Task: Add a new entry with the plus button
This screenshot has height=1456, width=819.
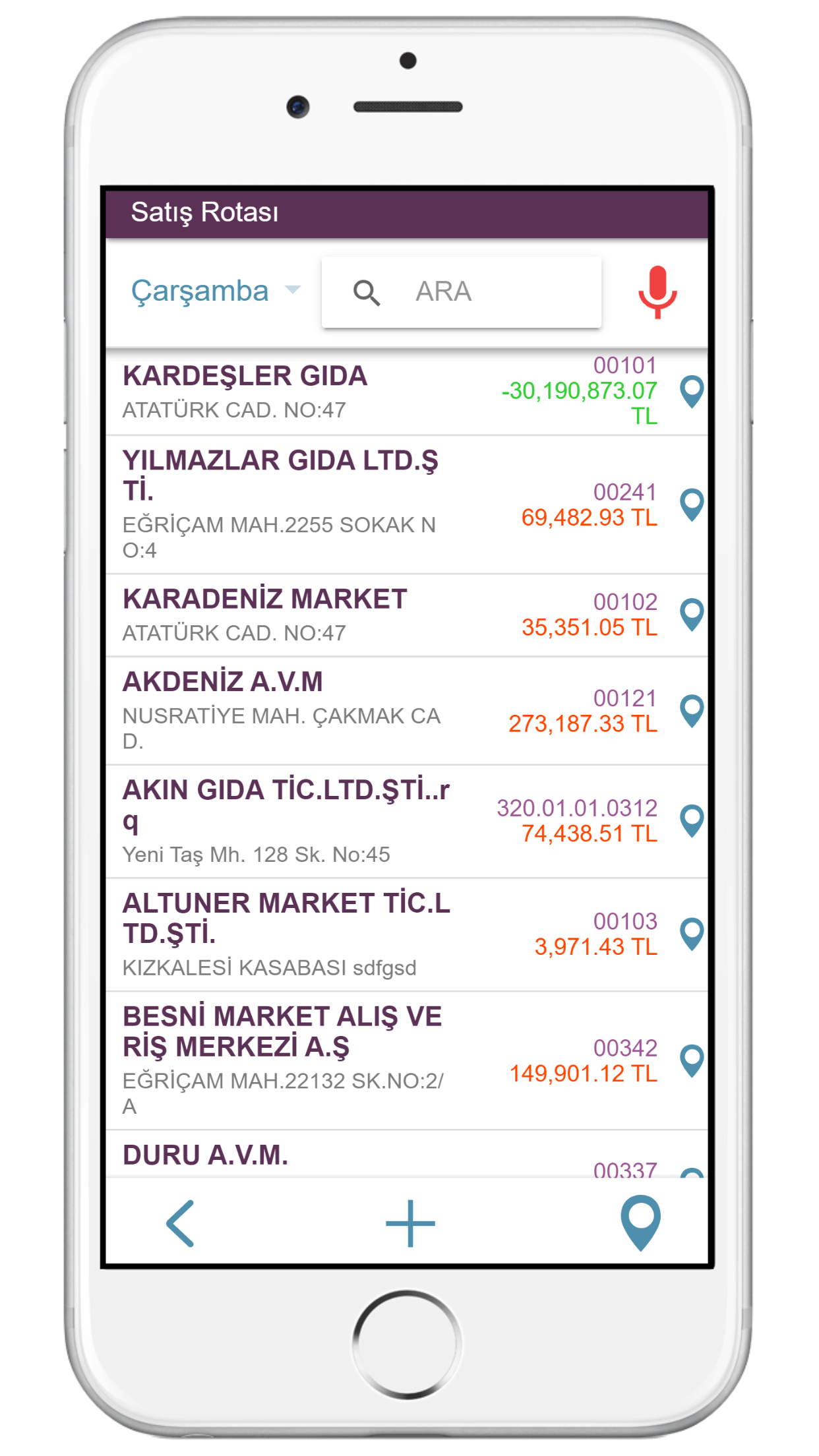Action: (410, 1223)
